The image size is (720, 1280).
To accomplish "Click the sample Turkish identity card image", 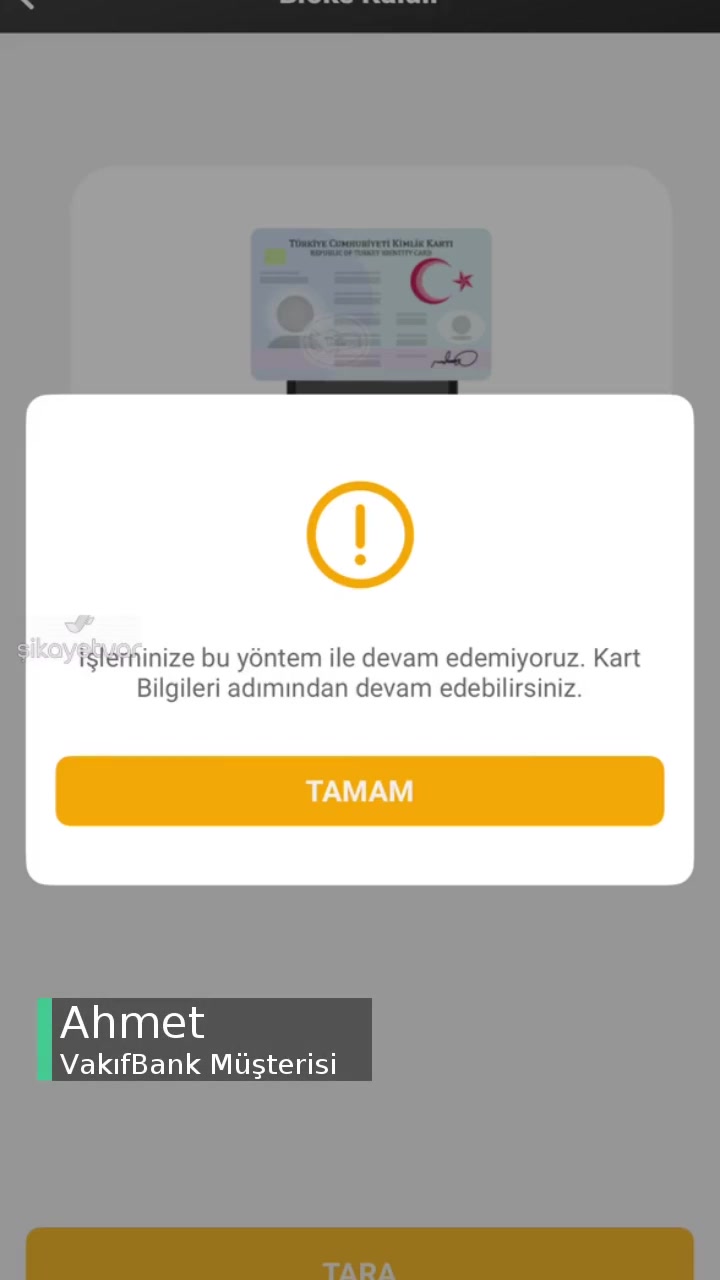I will pyautogui.click(x=370, y=300).
